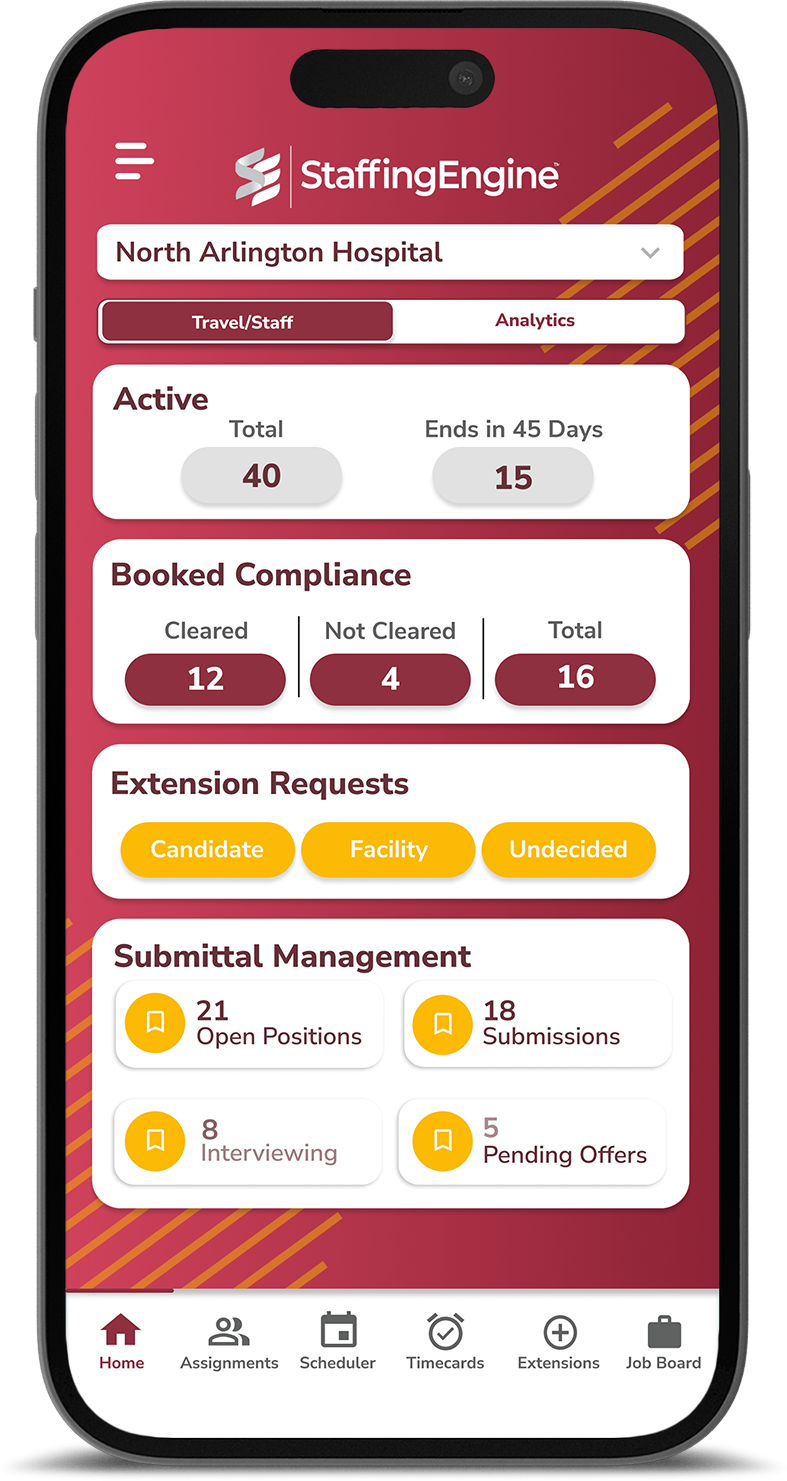Open the hamburger drawer menu
Viewport: 787px width, 1481px height.
coord(134,161)
